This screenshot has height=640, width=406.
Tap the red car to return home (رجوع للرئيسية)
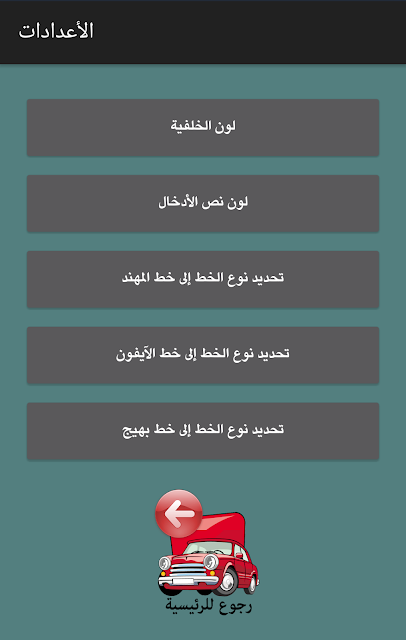207,551
